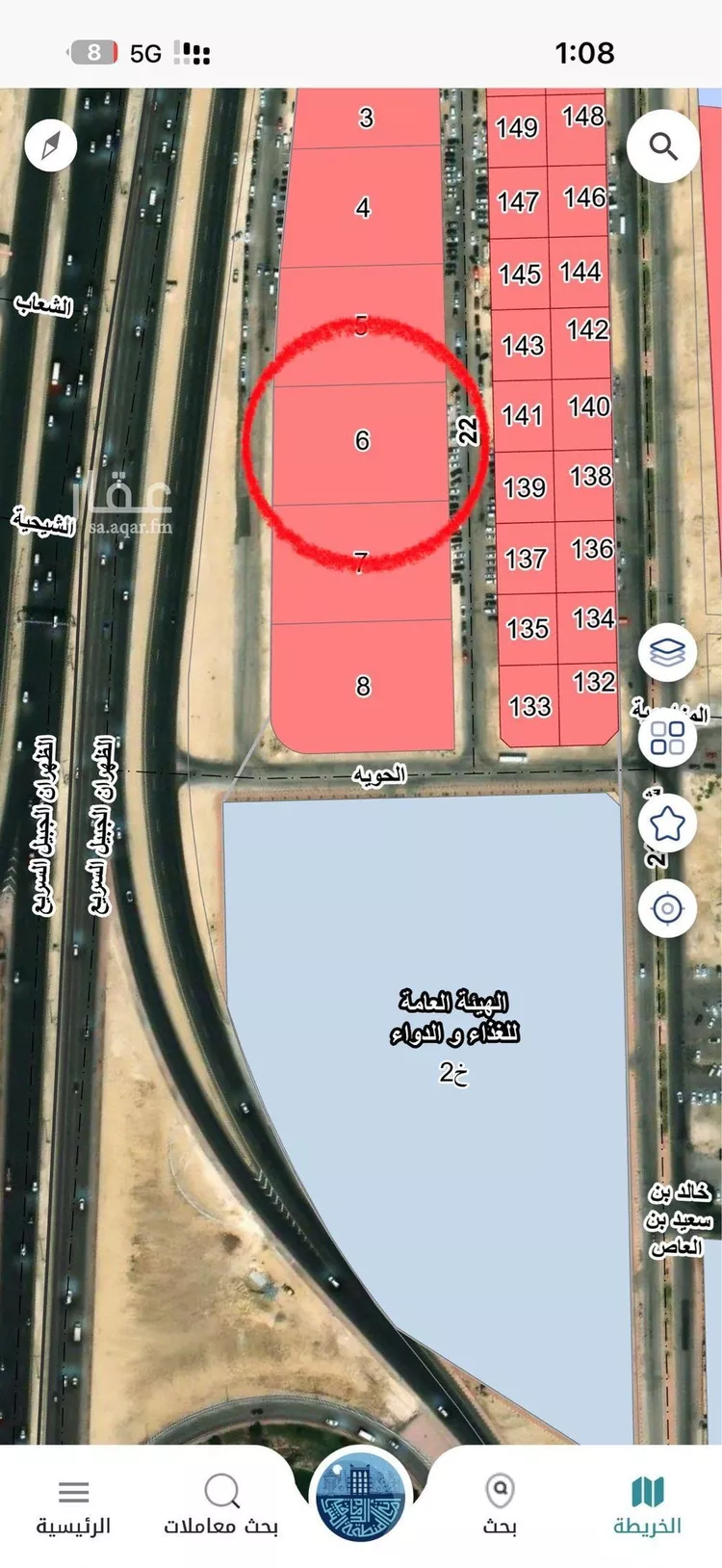Tap the compass icon to reset orientation
Image resolution: width=722 pixels, height=1568 pixels.
[x=50, y=145]
